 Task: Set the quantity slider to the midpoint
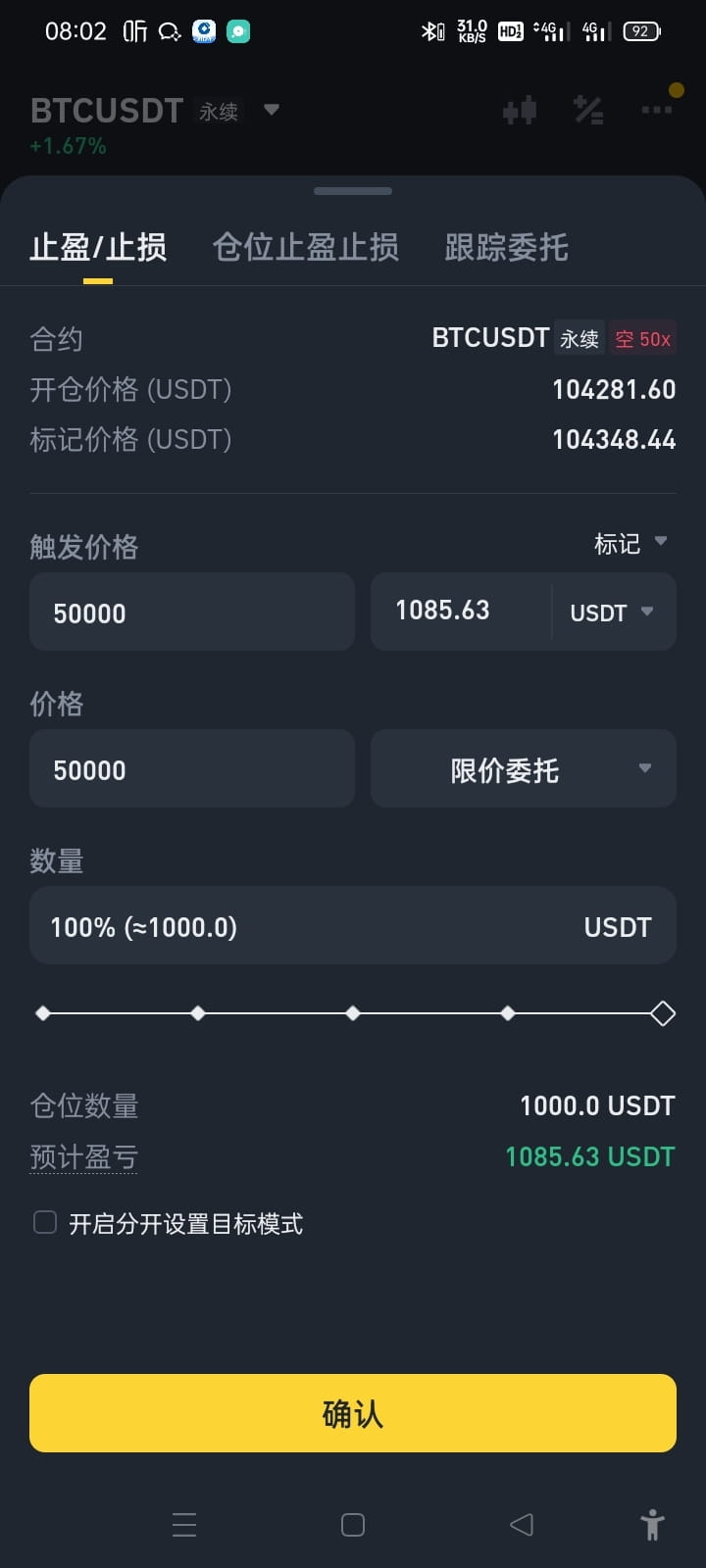tap(353, 1013)
